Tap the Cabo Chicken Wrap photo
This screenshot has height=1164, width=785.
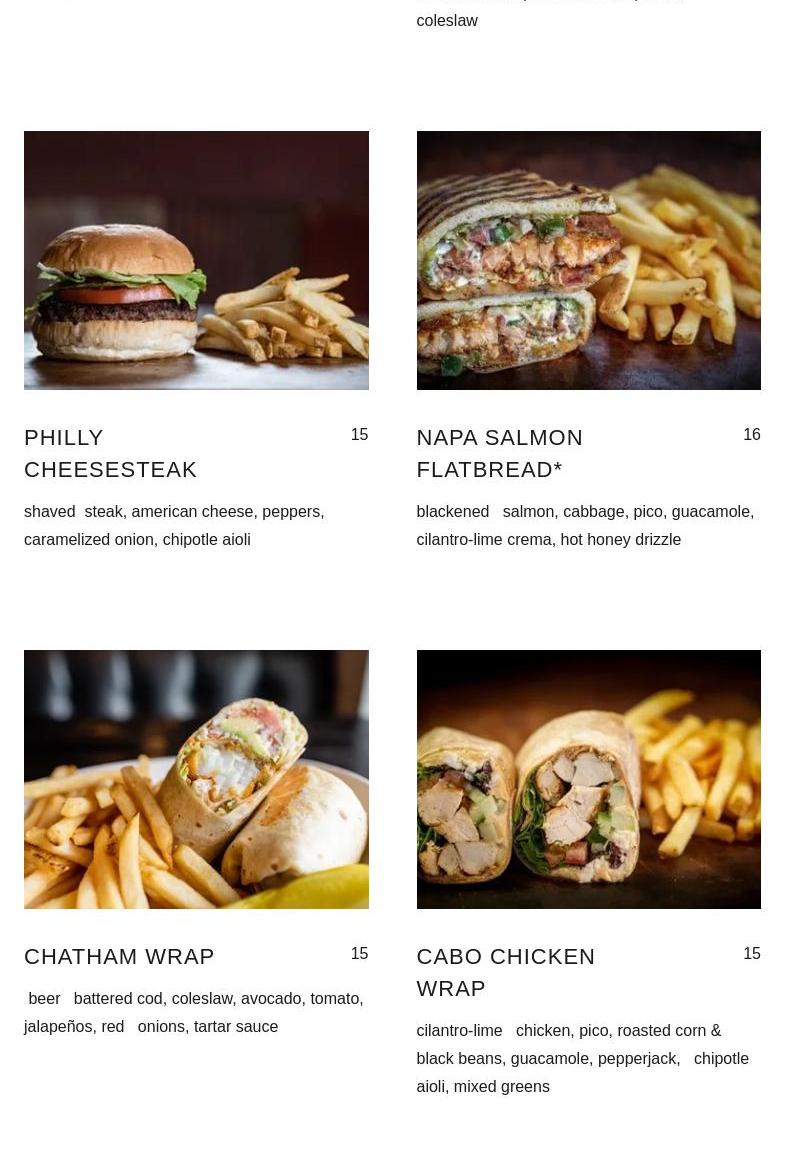tap(588, 779)
